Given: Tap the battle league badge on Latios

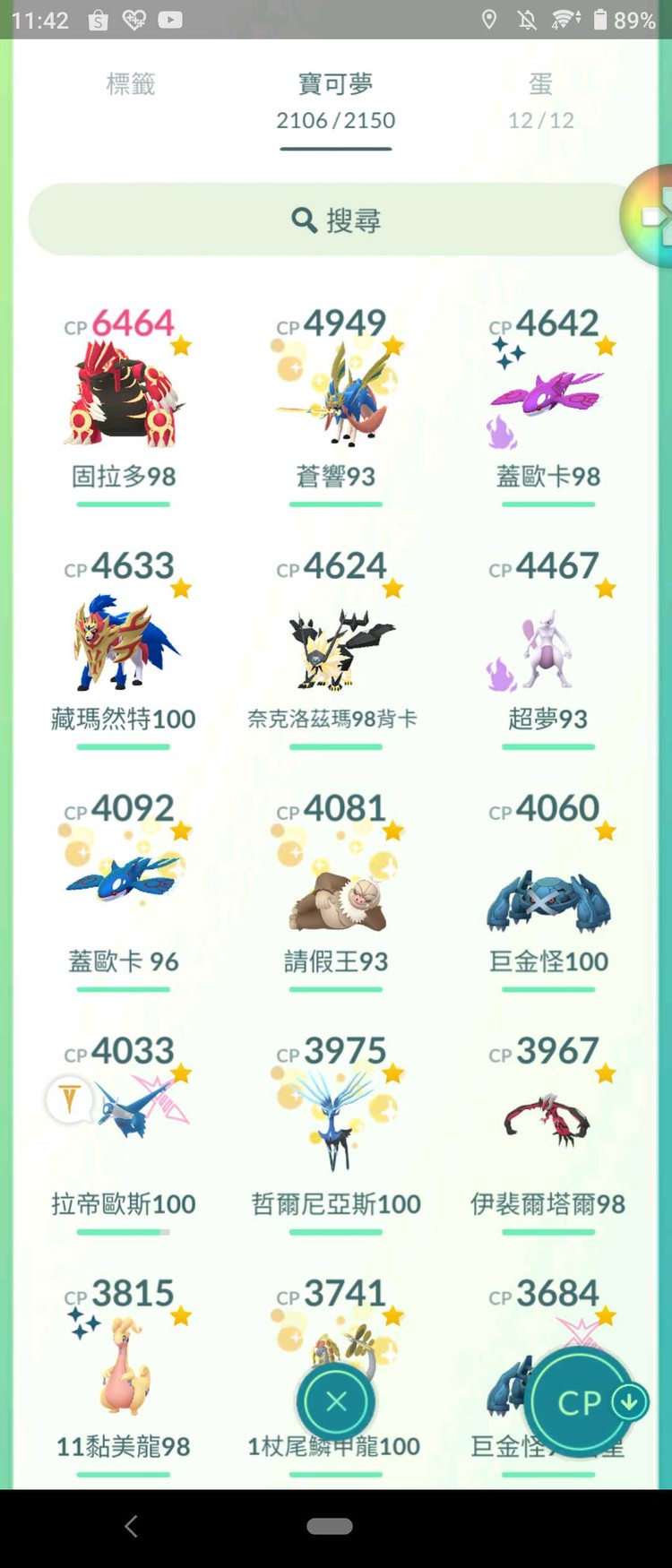Looking at the screenshot, I should point(68,1100).
